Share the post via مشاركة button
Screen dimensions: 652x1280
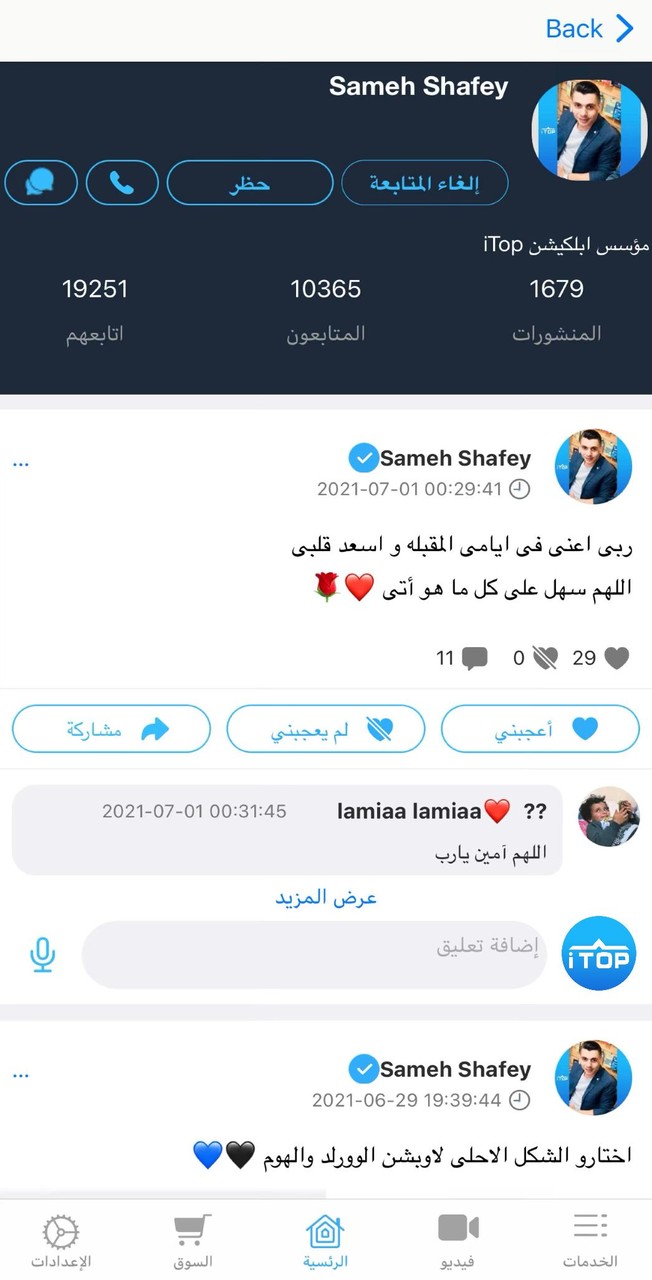pyautogui.click(x=111, y=729)
